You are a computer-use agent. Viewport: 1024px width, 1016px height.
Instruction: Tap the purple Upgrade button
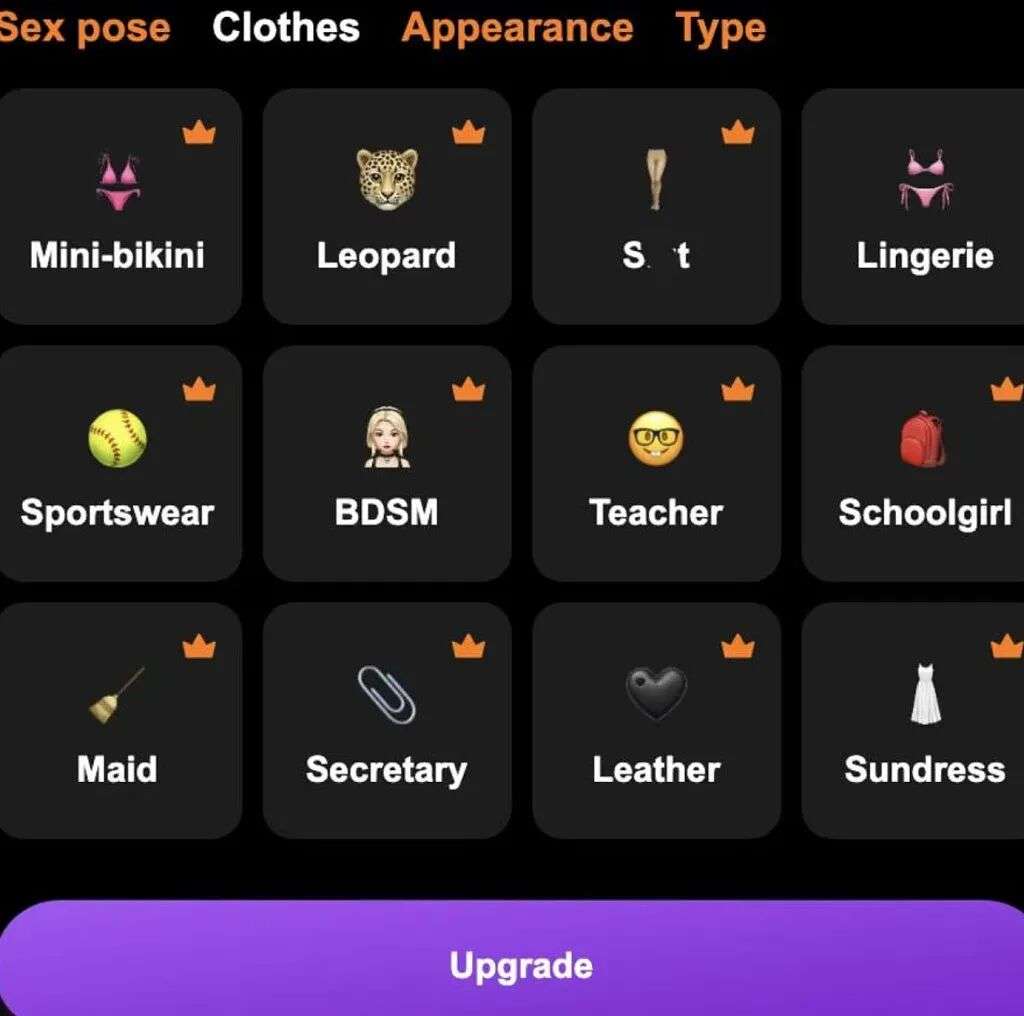520,964
